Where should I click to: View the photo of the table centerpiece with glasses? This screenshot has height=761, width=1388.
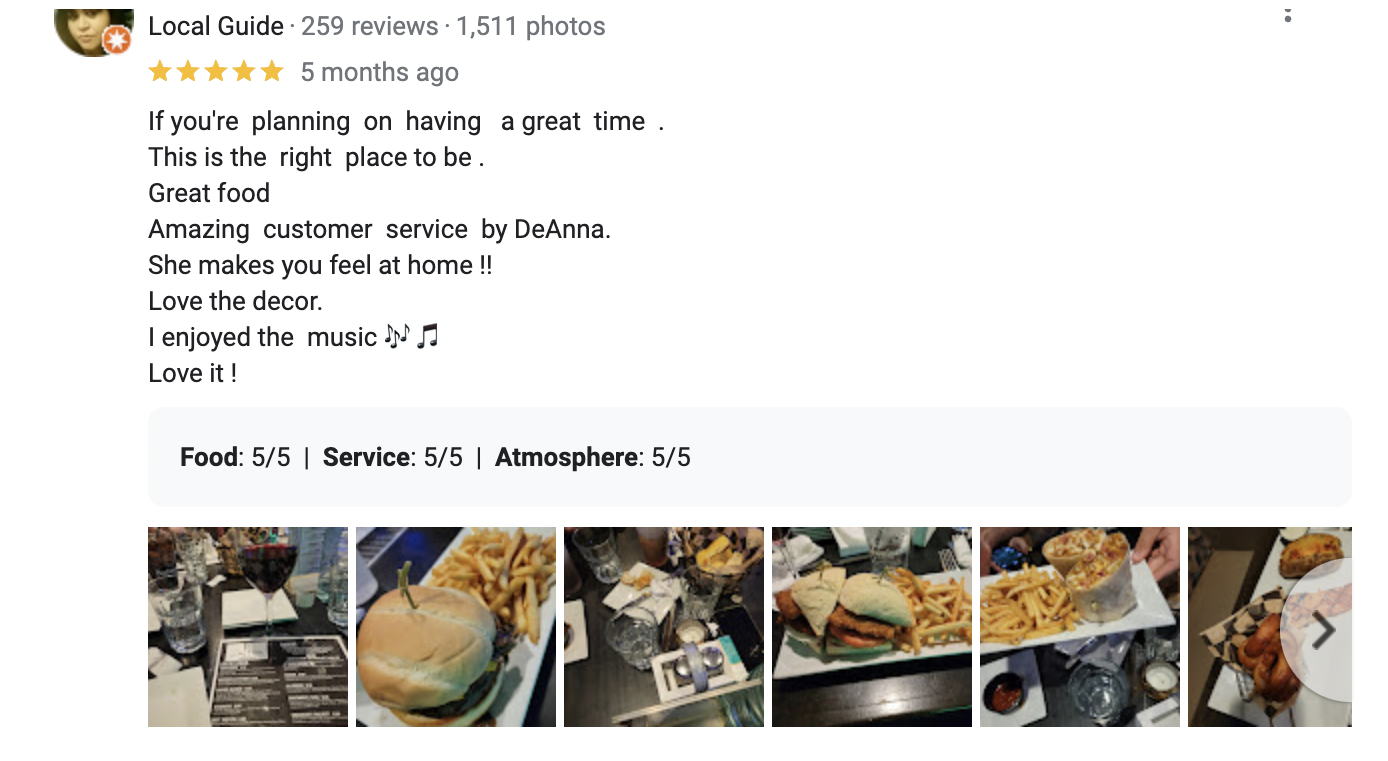(x=664, y=626)
